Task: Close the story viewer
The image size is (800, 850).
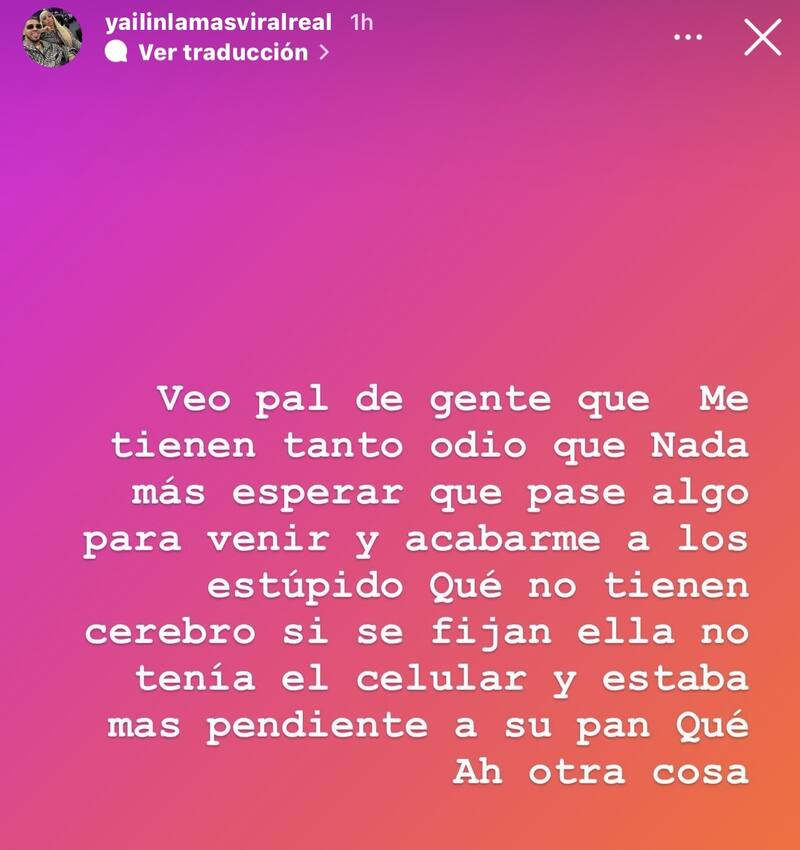Action: pos(763,37)
